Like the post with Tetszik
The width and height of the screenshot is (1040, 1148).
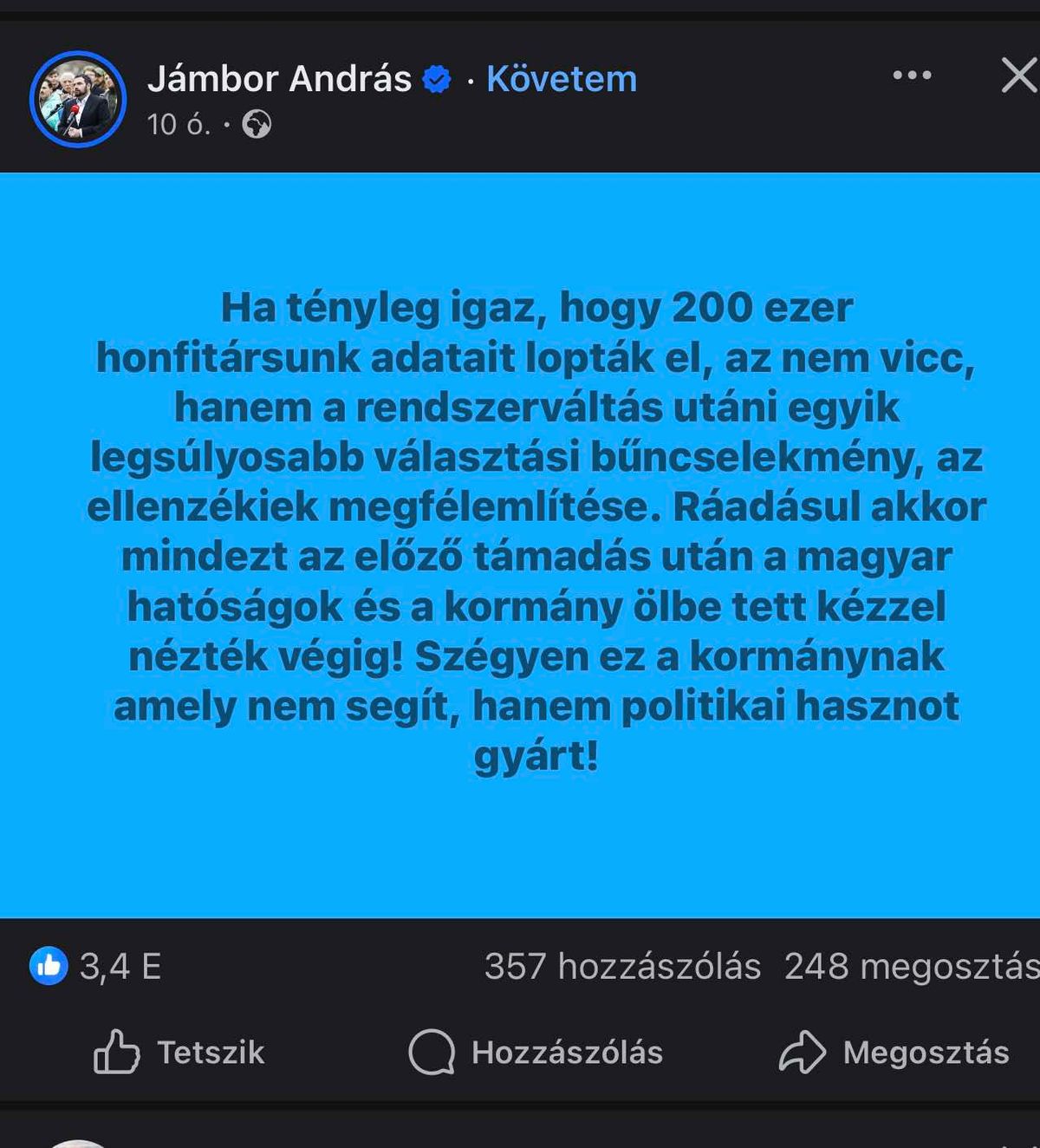pos(179,1052)
